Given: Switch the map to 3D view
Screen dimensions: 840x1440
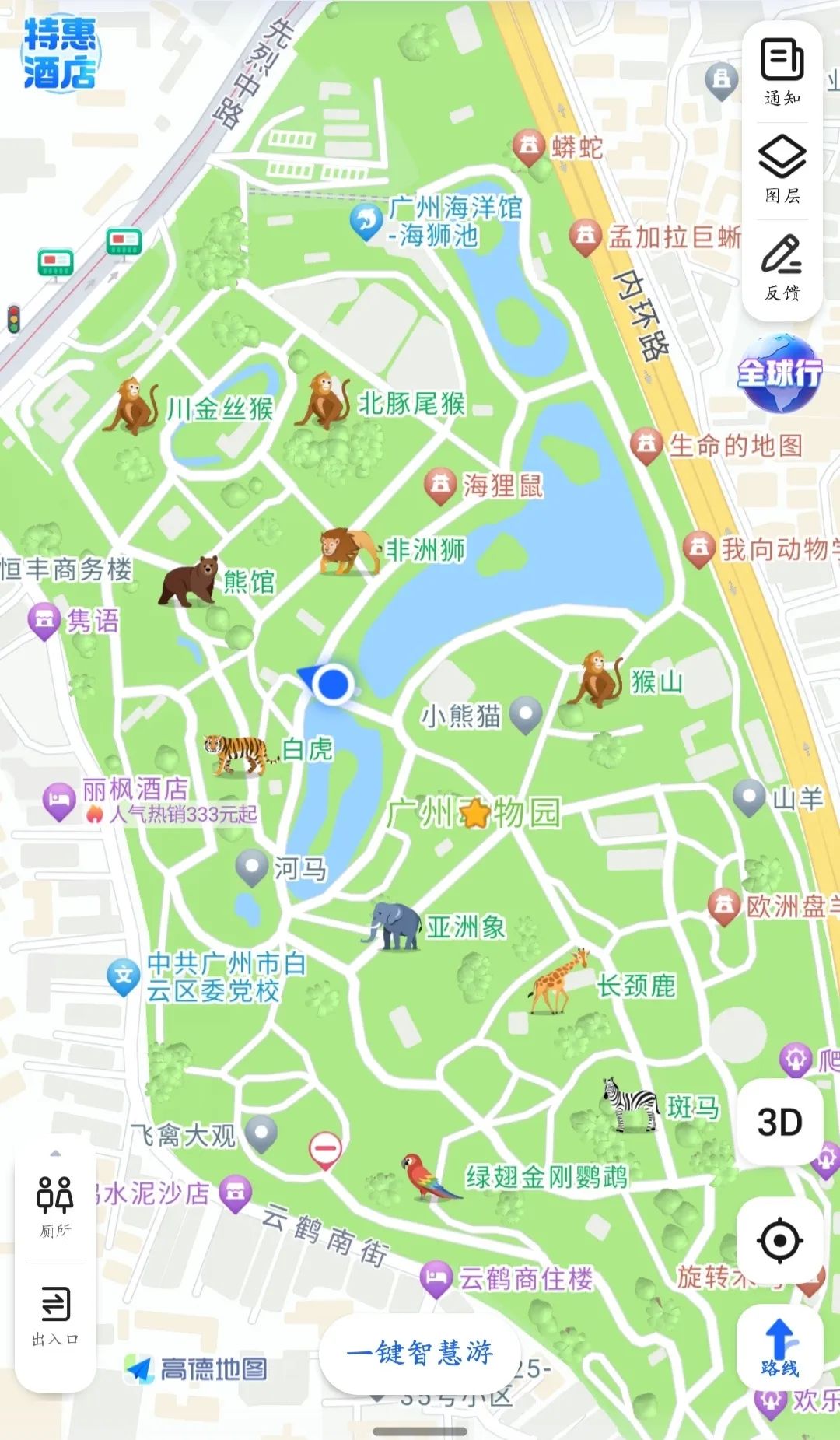Looking at the screenshot, I should 779,1123.
